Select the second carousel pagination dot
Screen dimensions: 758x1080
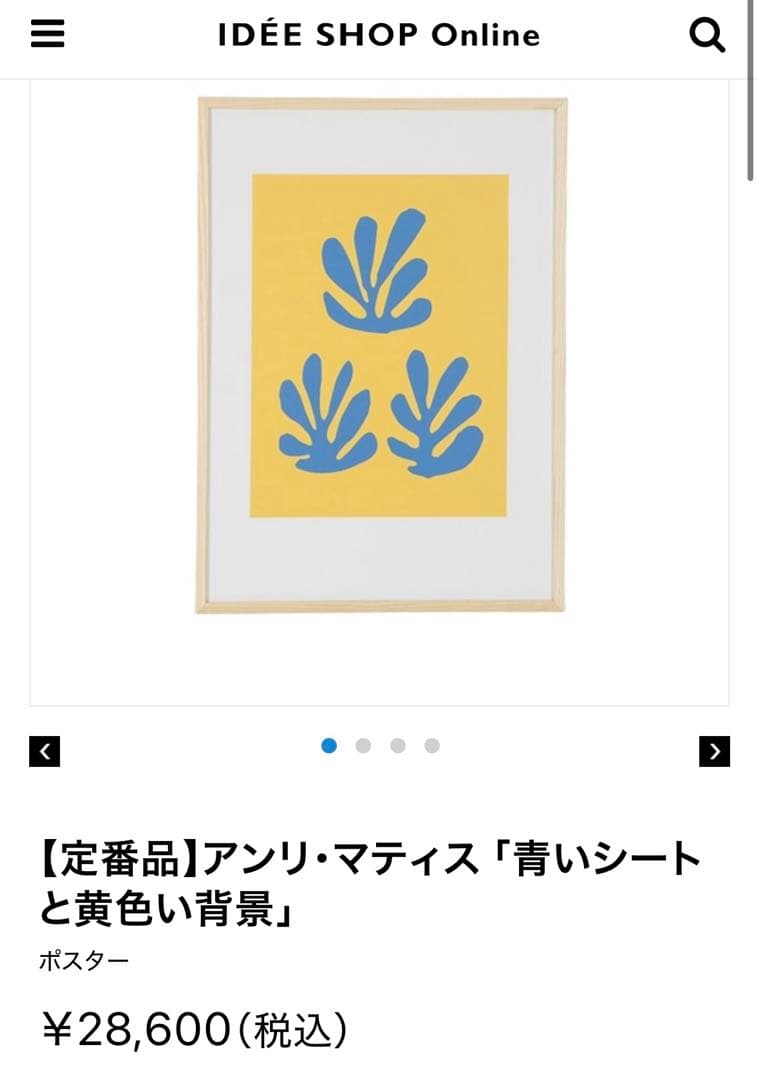(362, 745)
